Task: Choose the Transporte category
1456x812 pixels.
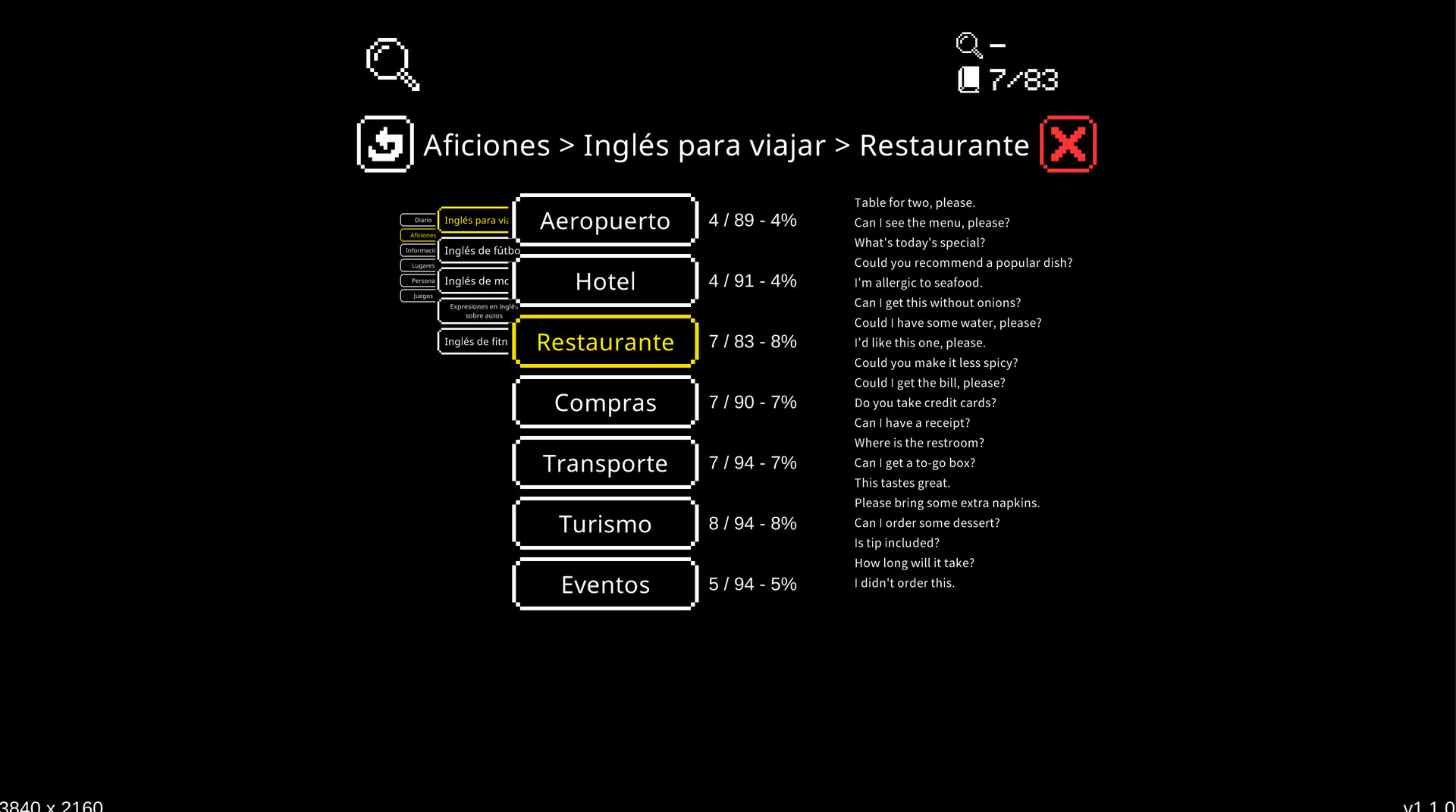Action: click(x=604, y=463)
